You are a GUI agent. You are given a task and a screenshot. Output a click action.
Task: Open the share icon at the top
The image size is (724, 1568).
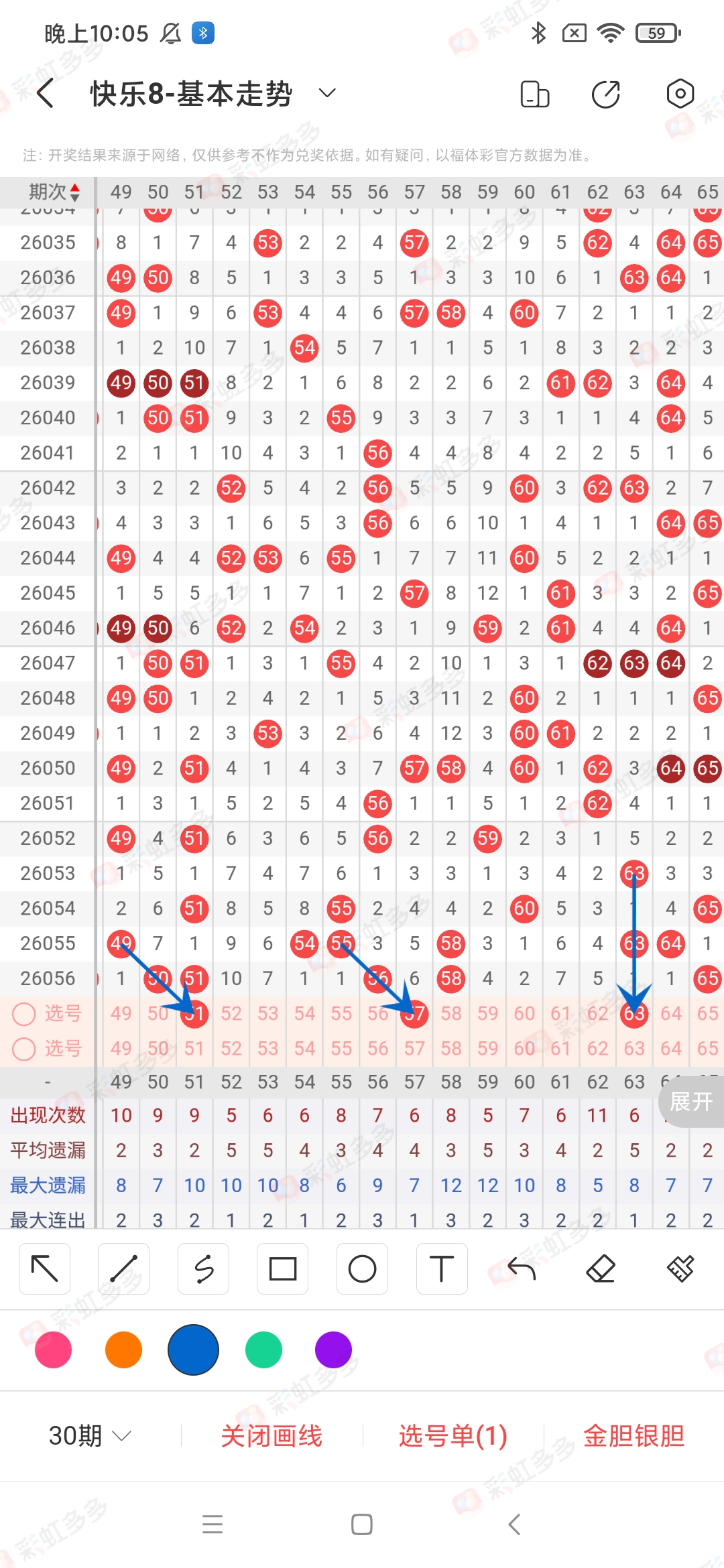(604, 94)
